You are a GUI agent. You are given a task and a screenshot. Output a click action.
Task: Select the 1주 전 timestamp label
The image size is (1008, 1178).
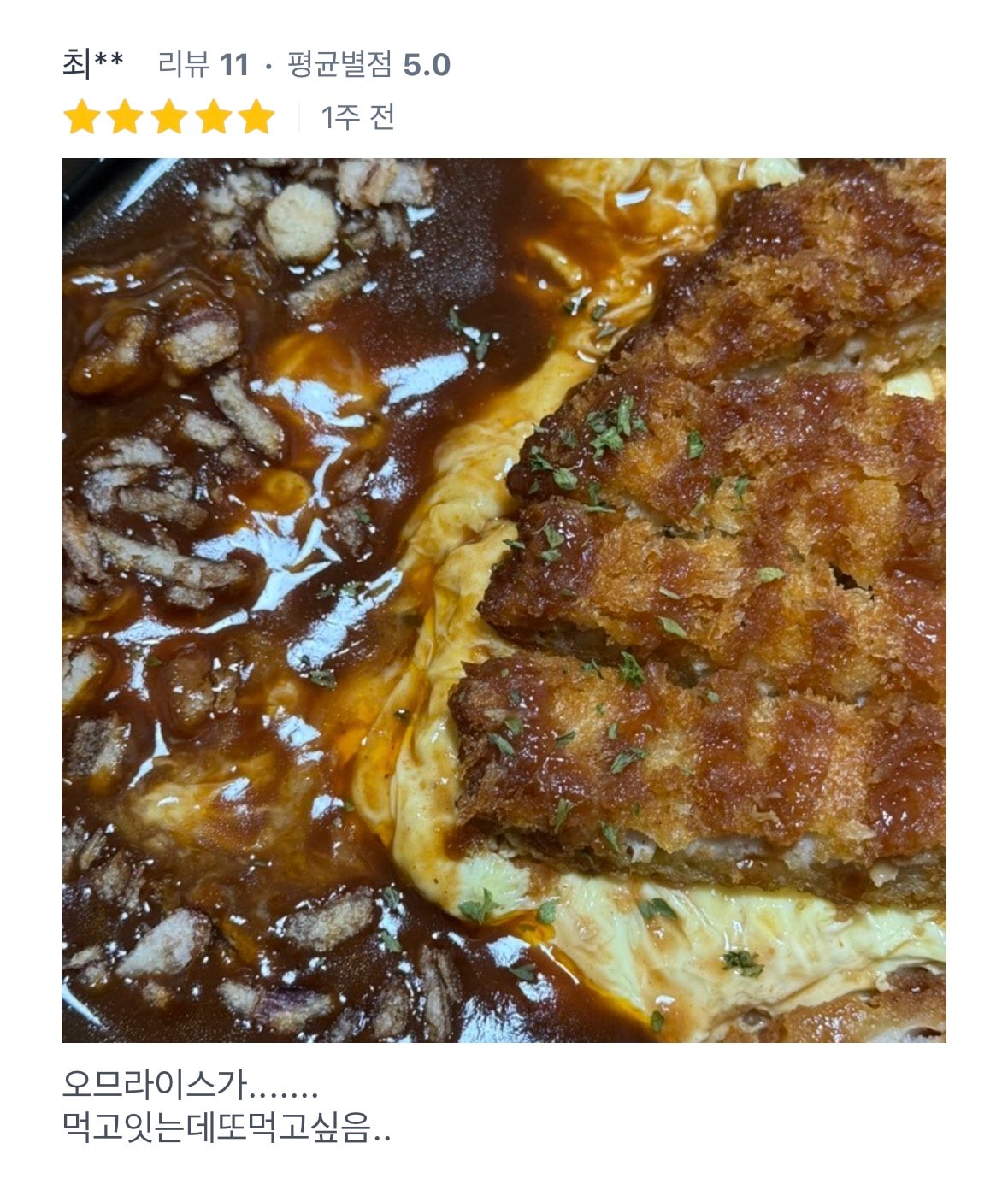click(x=359, y=116)
